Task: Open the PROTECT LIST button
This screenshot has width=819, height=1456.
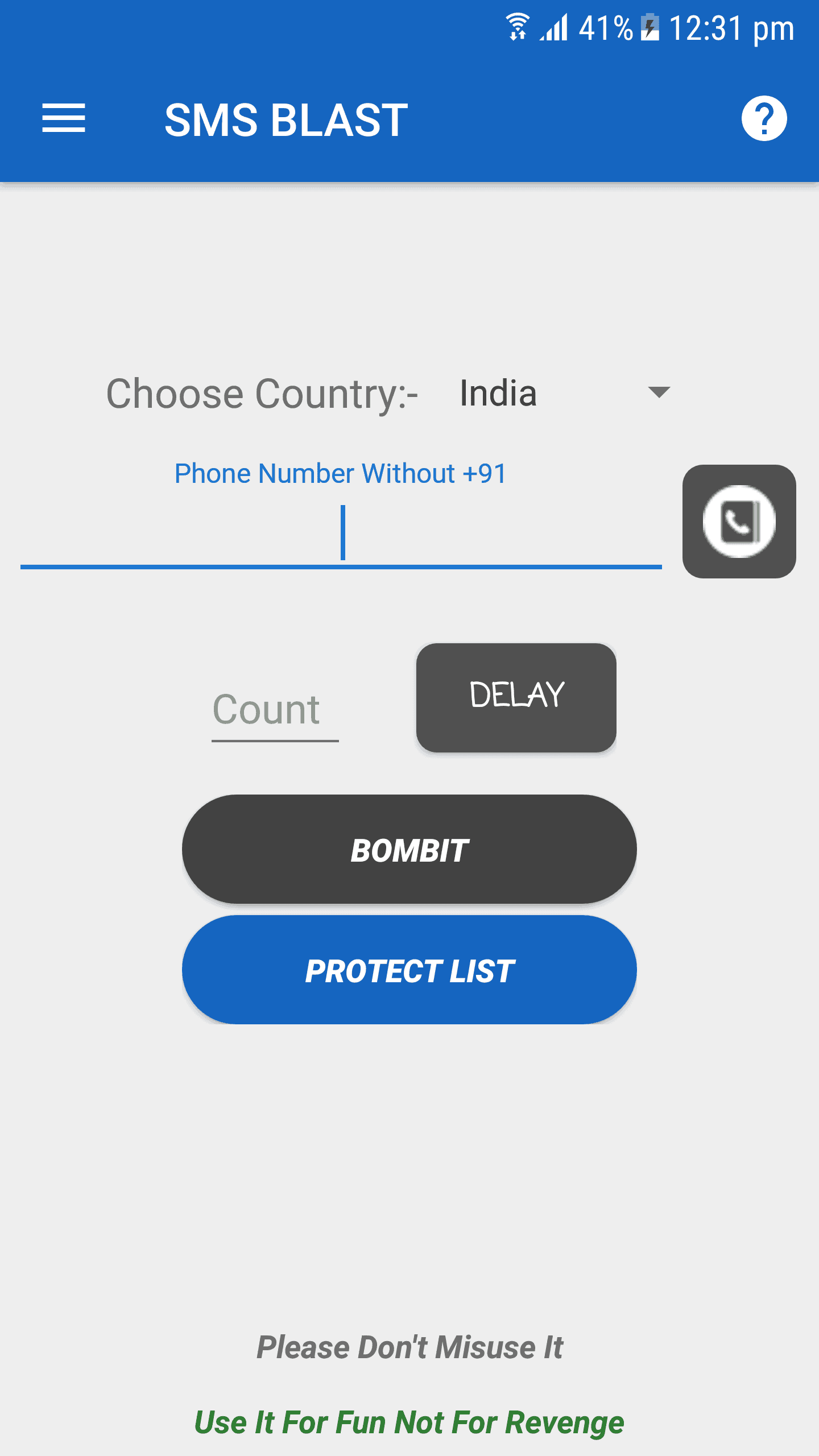Action: (409, 970)
